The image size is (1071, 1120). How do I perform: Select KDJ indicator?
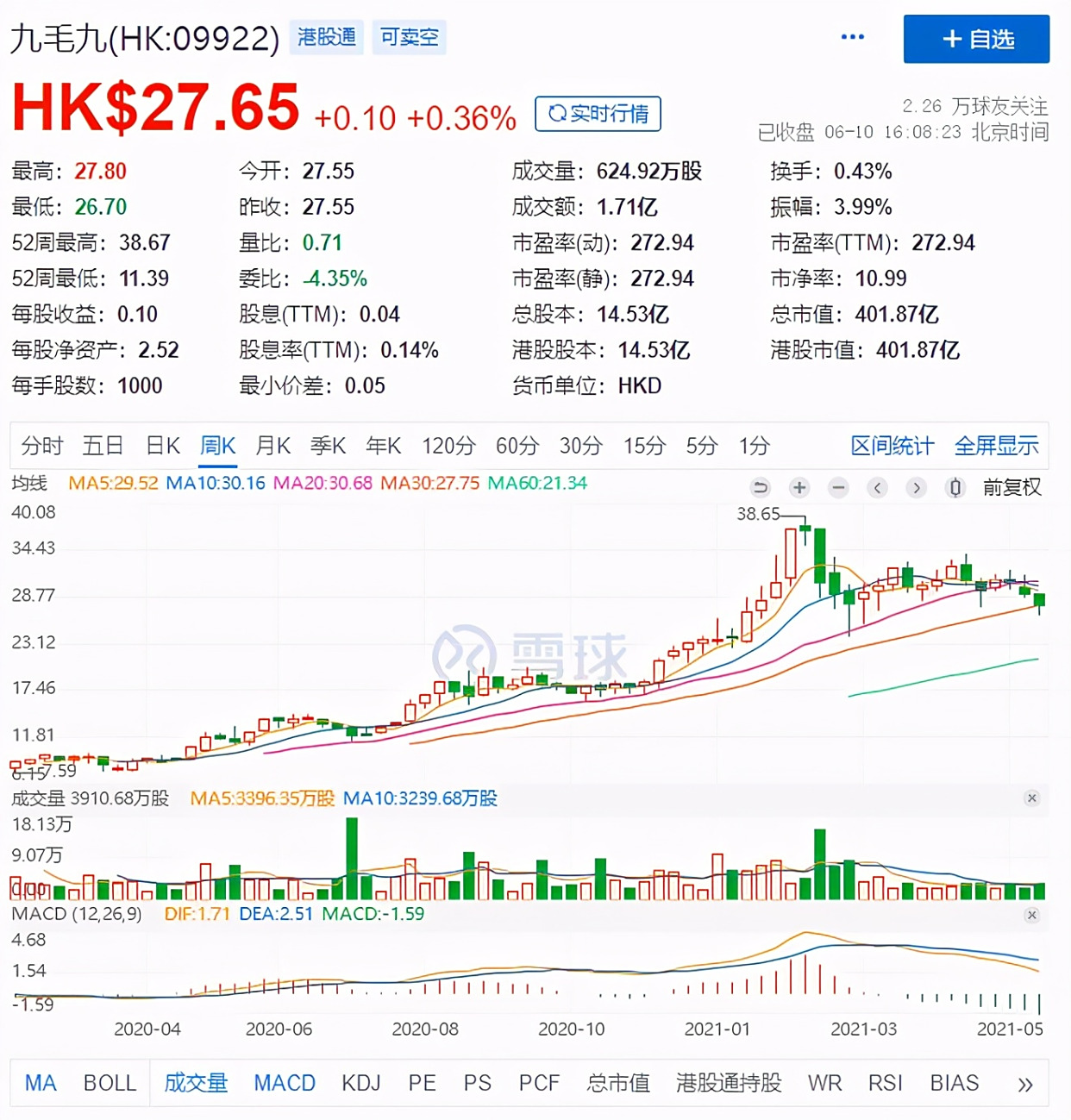click(360, 1083)
